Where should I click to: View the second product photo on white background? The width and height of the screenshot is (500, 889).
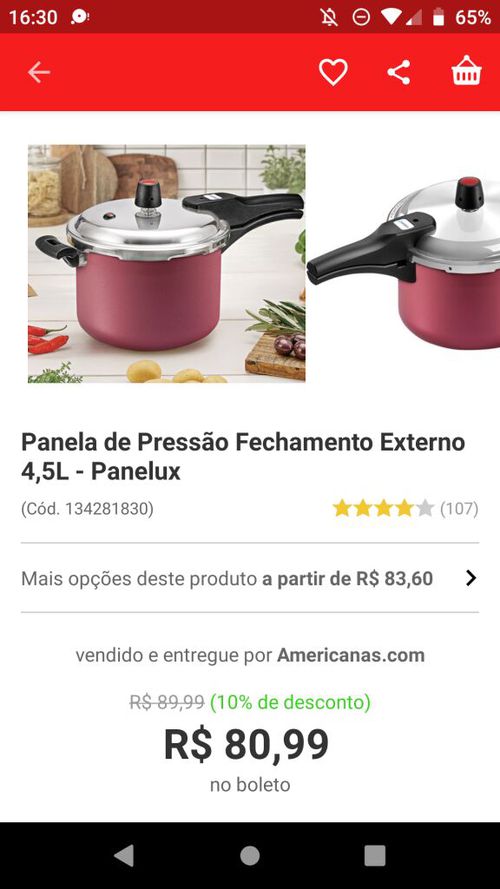tap(404, 264)
